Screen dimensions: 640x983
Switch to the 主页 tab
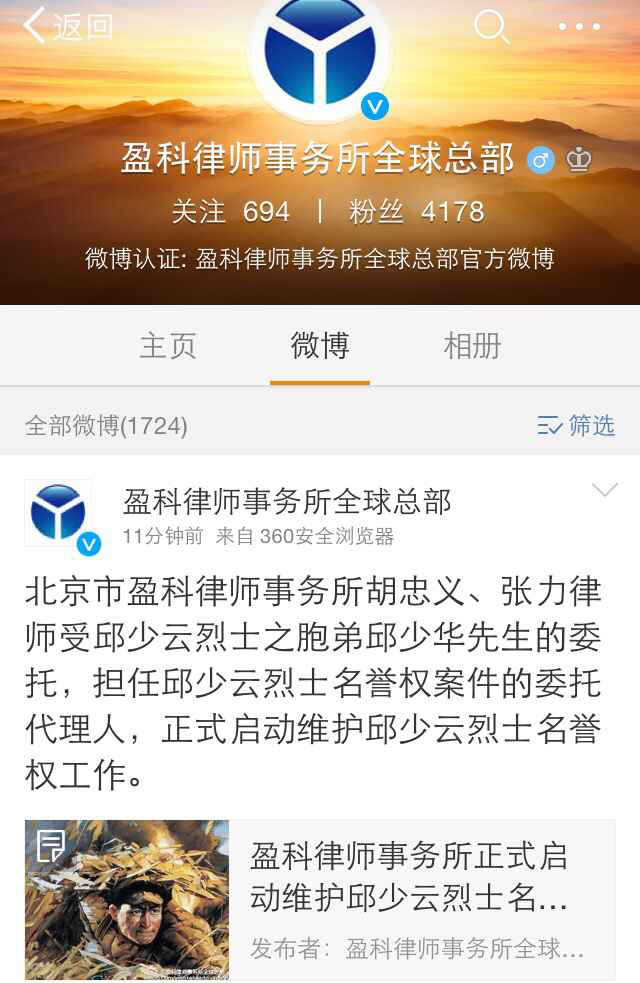(168, 346)
